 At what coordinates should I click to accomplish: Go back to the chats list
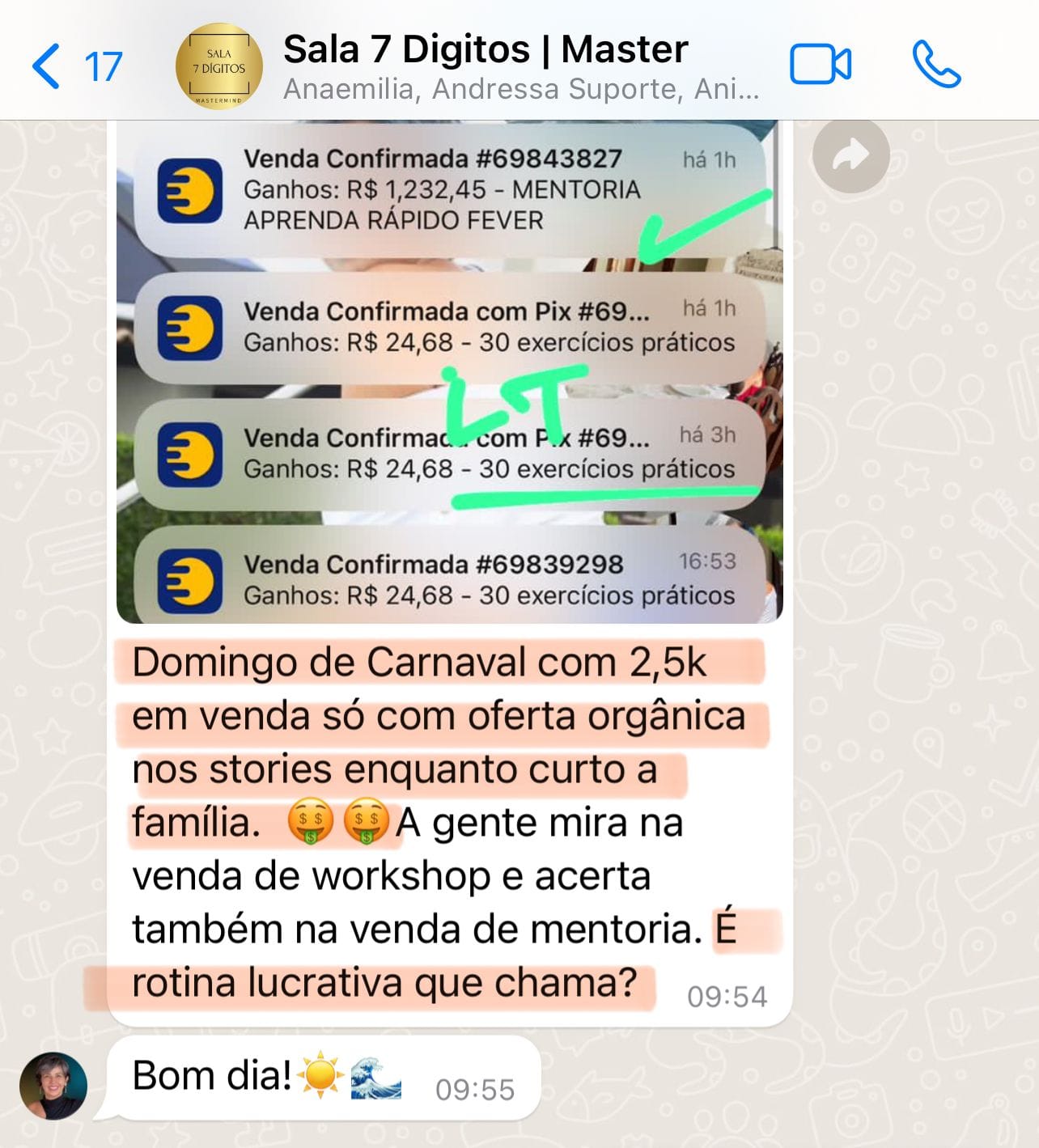pos(49,66)
